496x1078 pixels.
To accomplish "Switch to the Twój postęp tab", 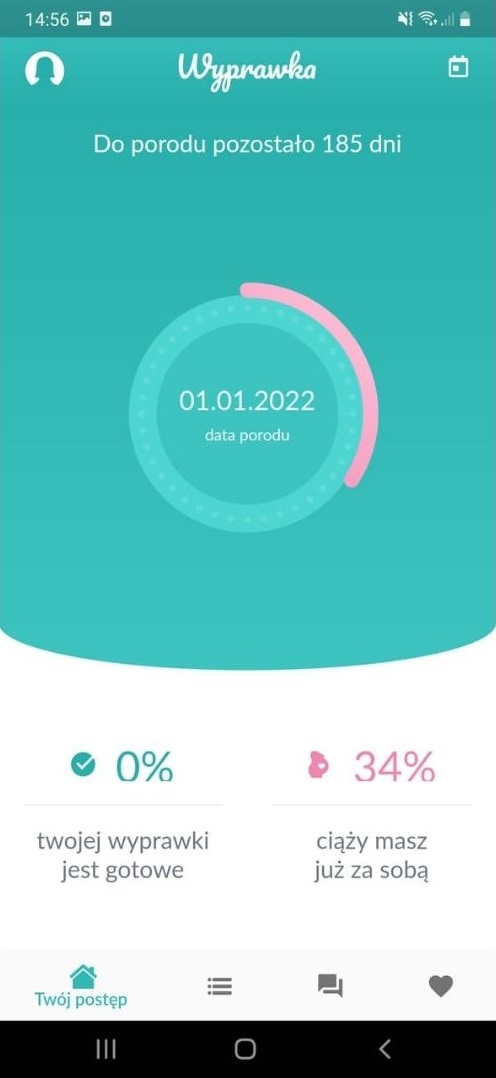I will 81,986.
